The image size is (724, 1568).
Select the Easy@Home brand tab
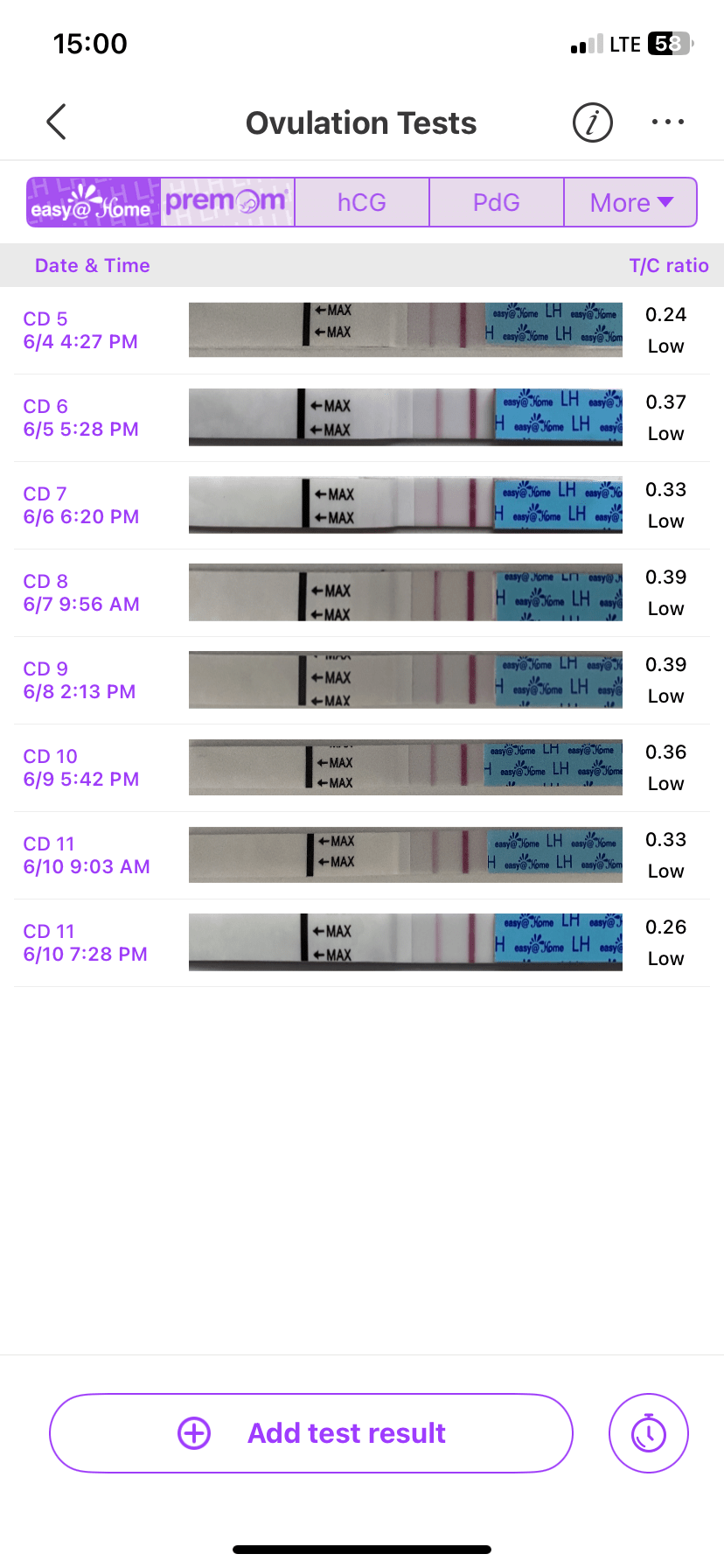94,202
